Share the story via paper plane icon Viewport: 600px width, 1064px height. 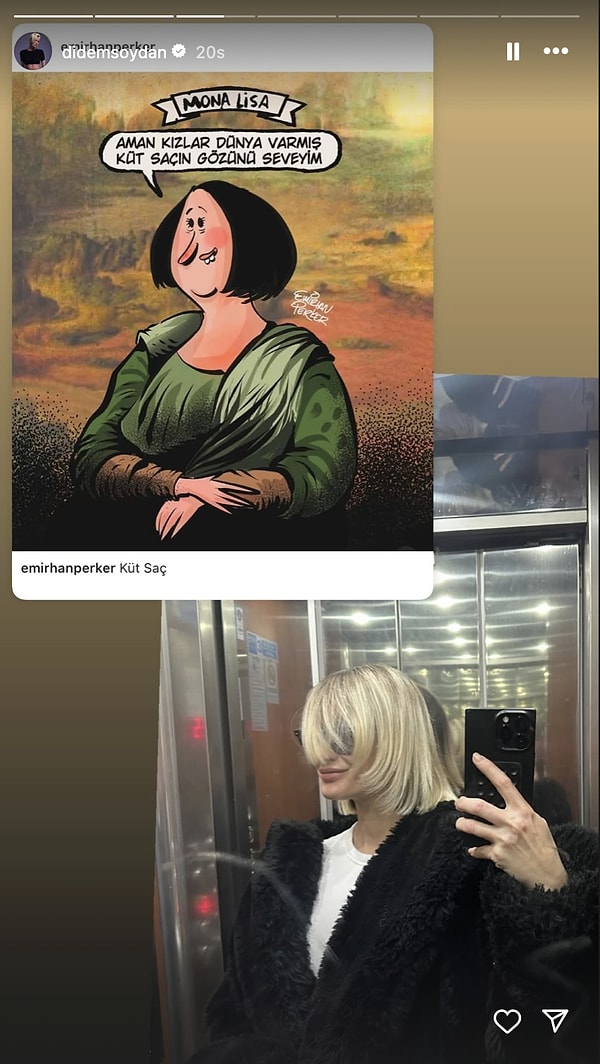point(556,1020)
